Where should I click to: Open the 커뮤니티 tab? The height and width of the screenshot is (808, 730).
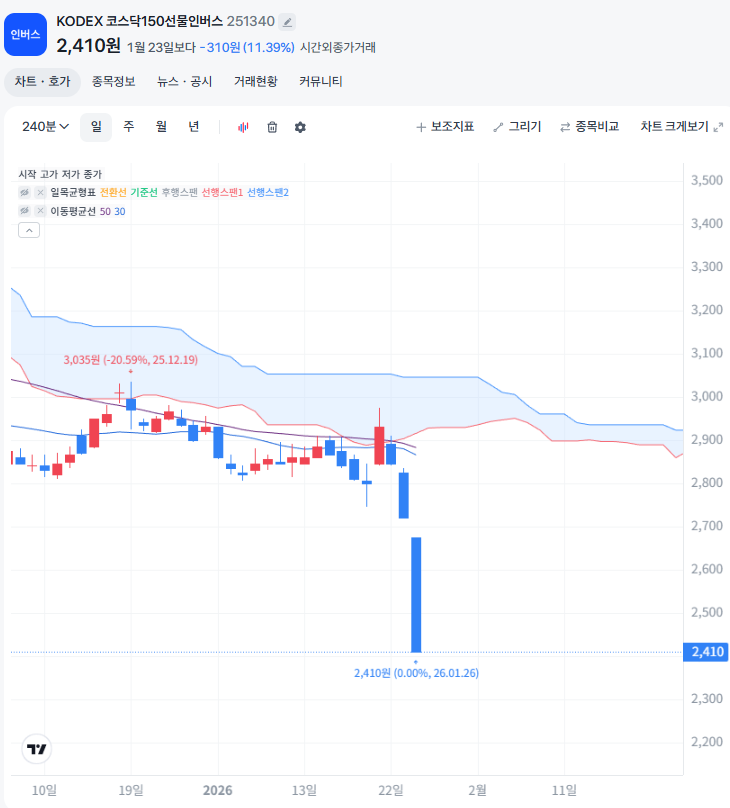pyautogui.click(x=320, y=82)
